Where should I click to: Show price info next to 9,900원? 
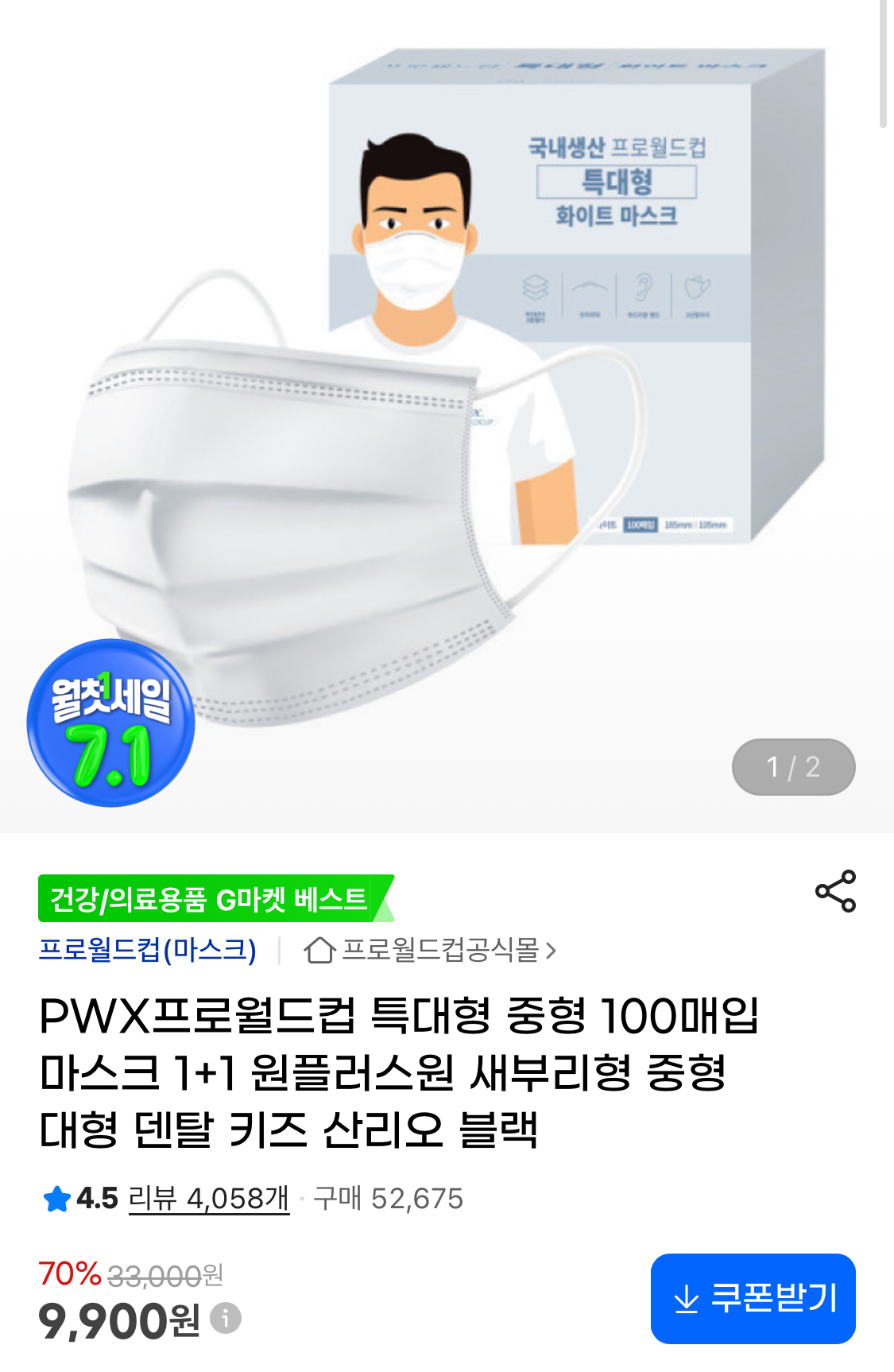coord(226,1317)
